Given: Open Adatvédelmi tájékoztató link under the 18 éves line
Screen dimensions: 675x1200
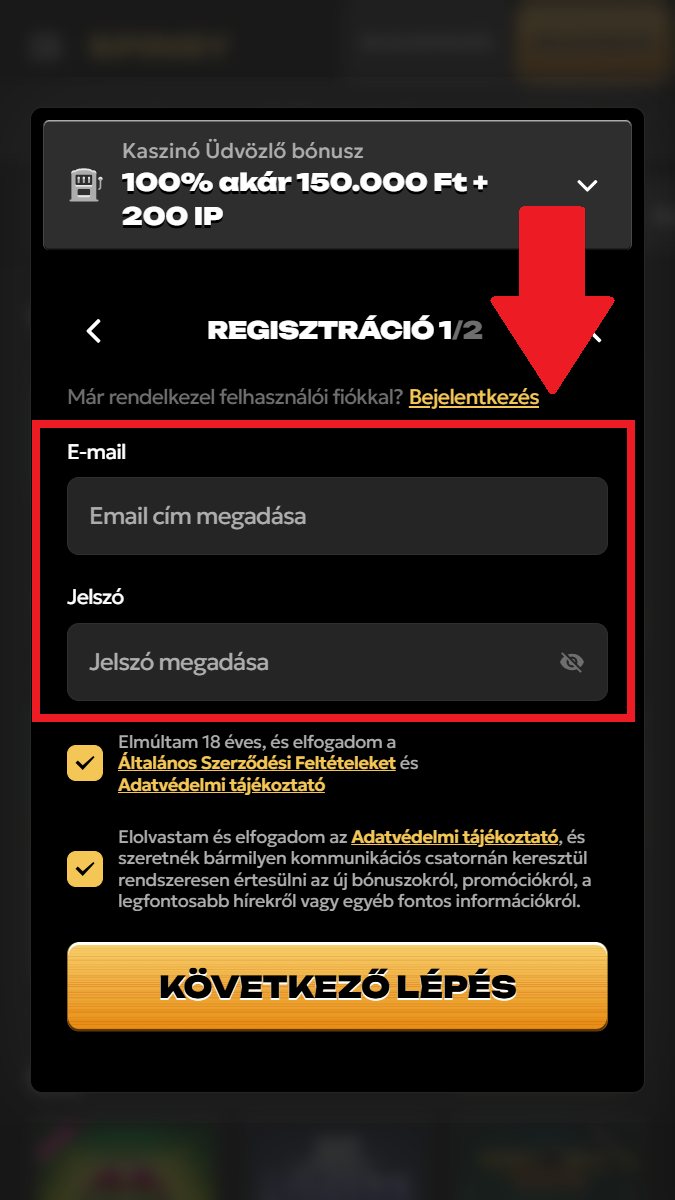Looking at the screenshot, I should tap(221, 785).
